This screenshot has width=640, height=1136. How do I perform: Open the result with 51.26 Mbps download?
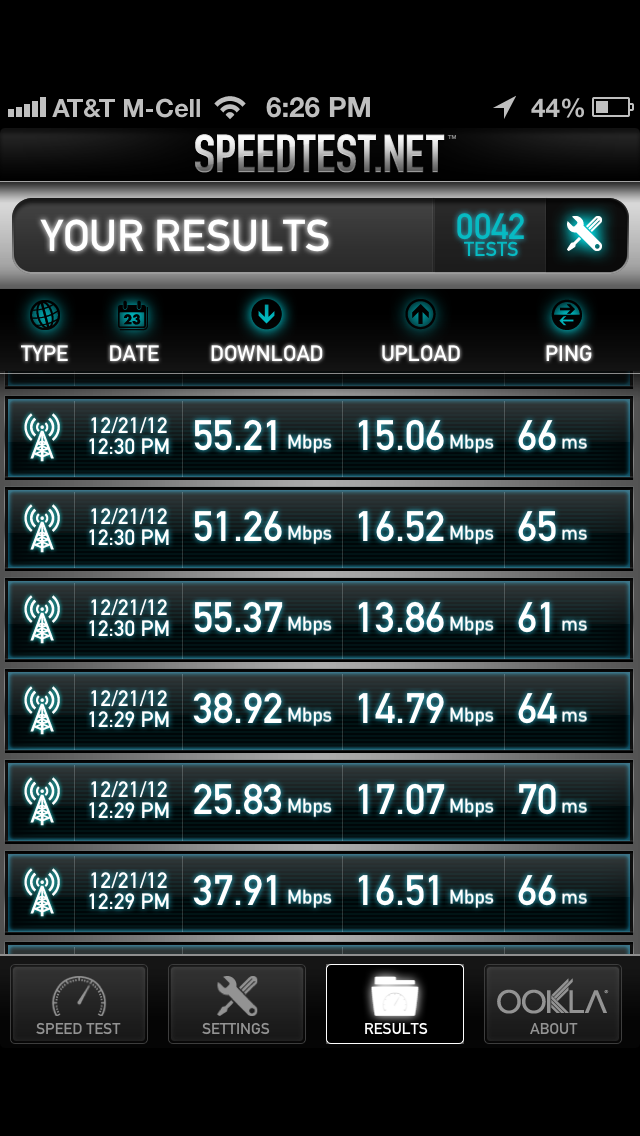pos(320,528)
